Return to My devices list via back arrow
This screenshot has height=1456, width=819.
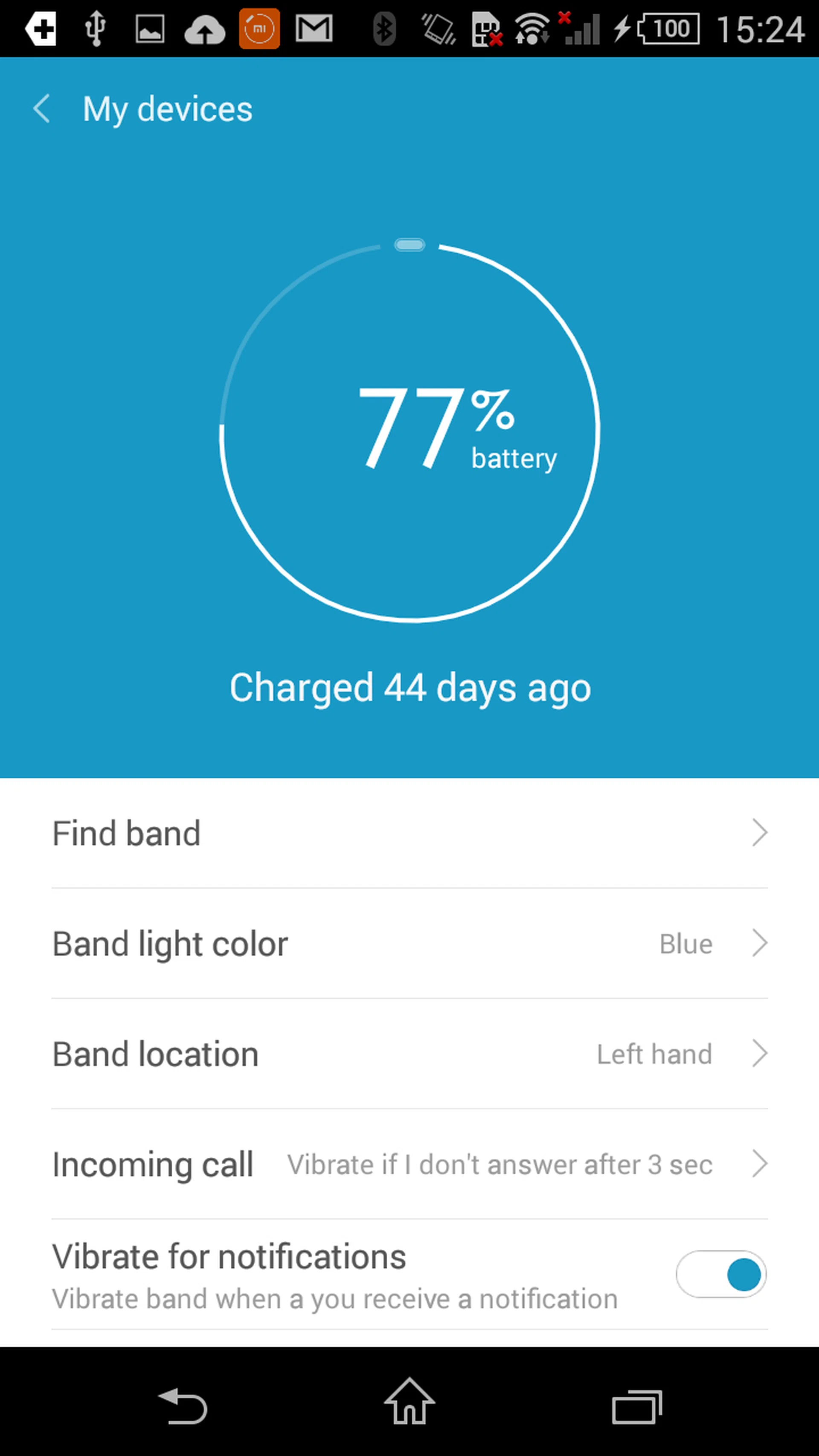click(42, 108)
